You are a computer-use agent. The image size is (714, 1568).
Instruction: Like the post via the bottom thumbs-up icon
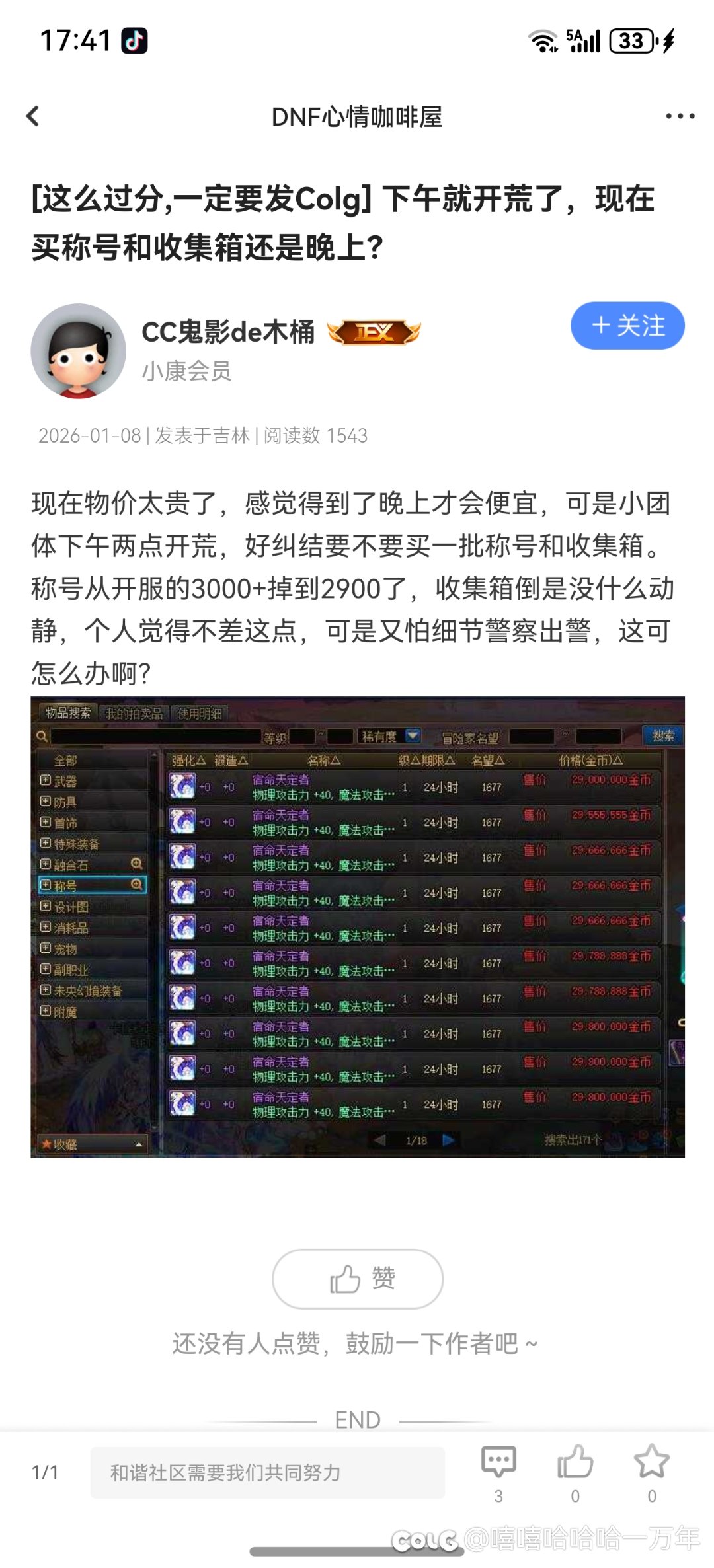pyautogui.click(x=575, y=1462)
